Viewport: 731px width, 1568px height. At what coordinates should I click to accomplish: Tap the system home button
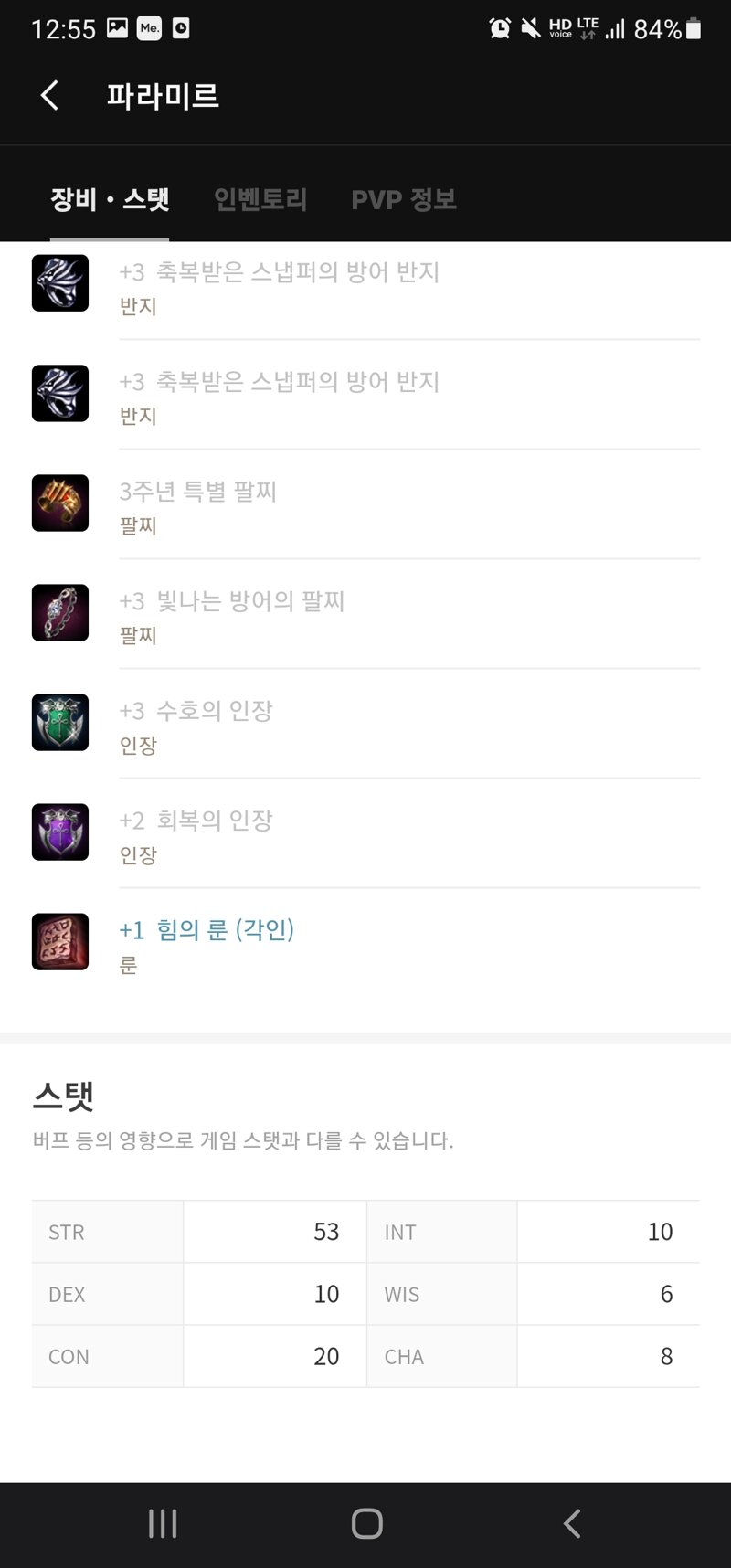click(366, 1523)
